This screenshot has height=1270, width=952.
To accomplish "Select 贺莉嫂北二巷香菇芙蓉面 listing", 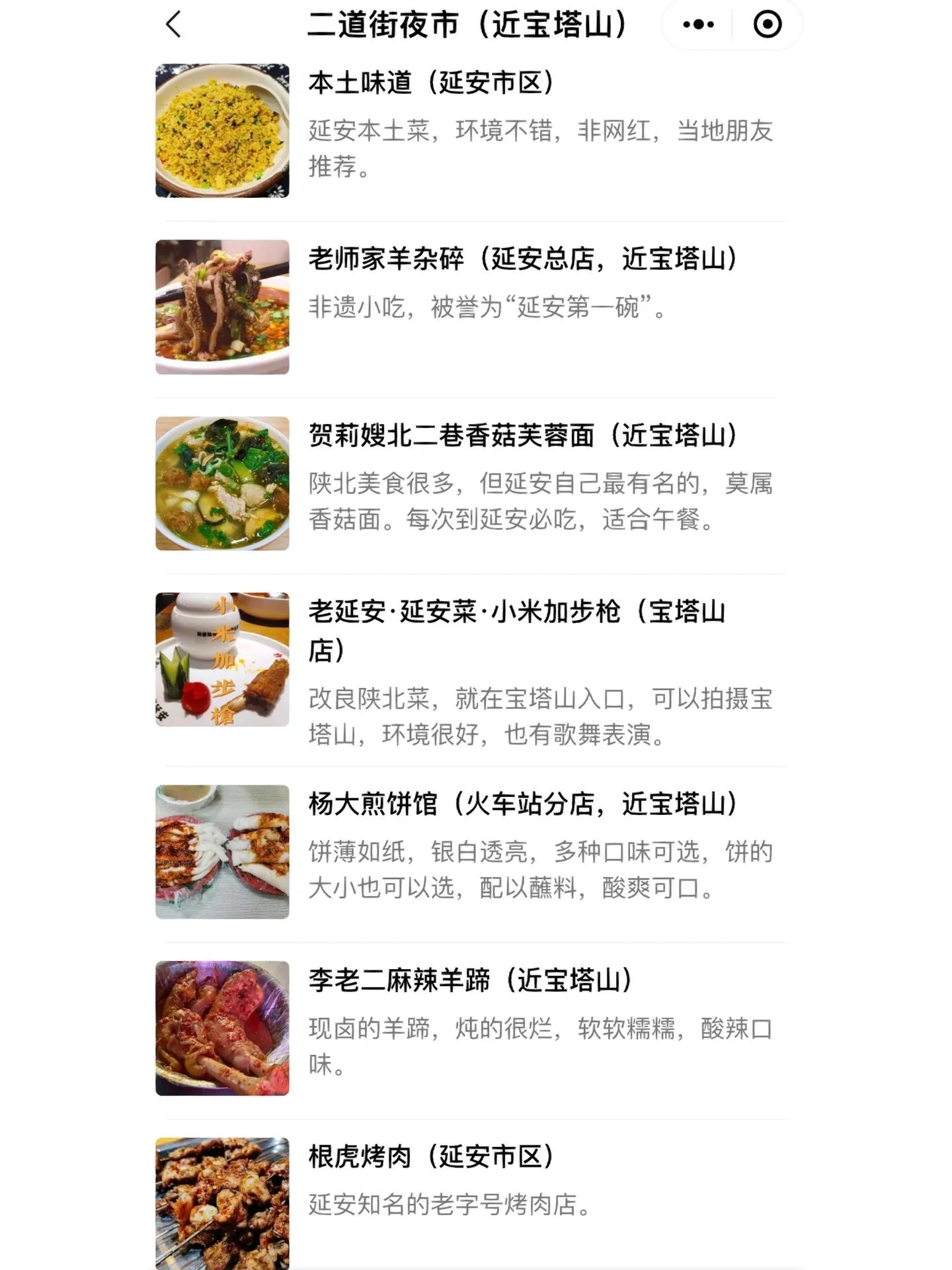I will click(522, 436).
